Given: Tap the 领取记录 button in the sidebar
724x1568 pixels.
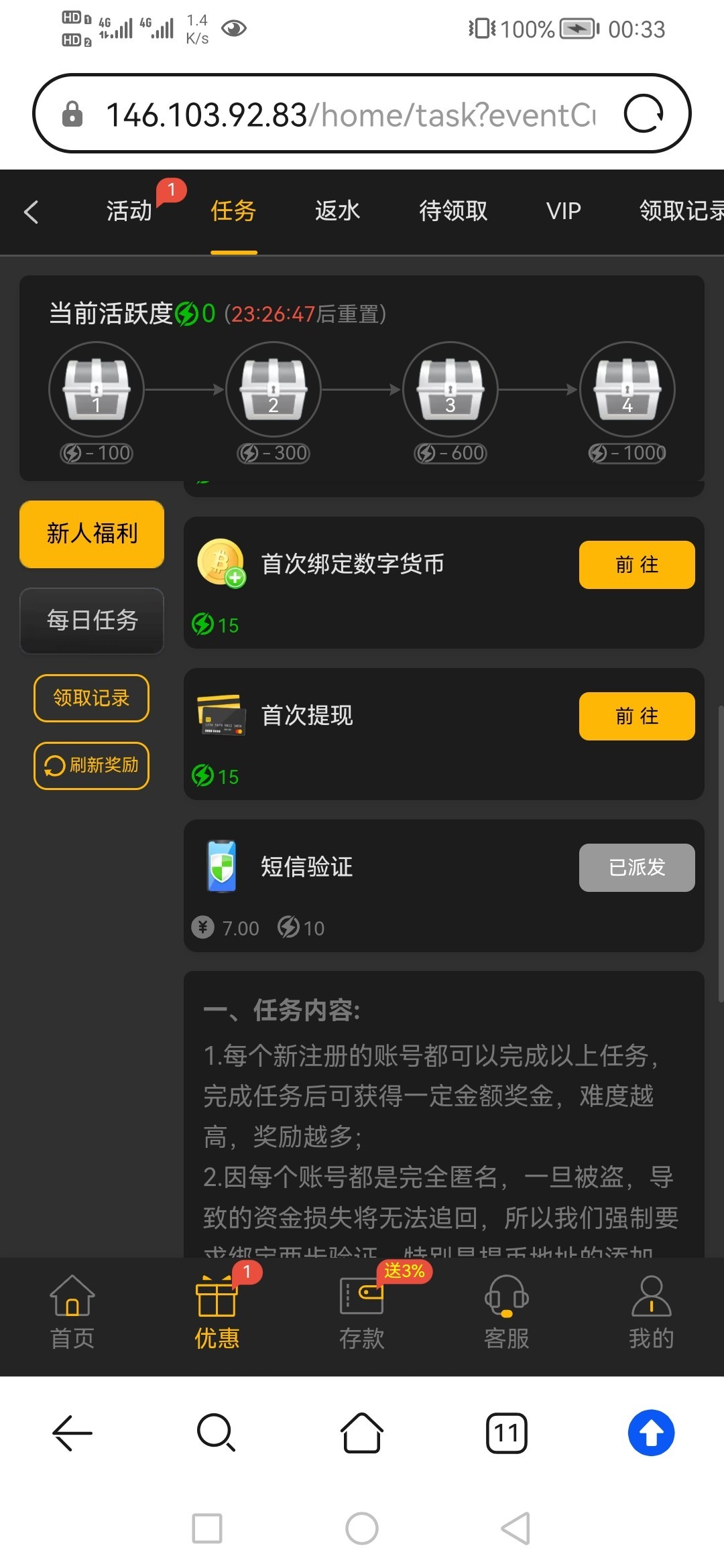Looking at the screenshot, I should 91,698.
